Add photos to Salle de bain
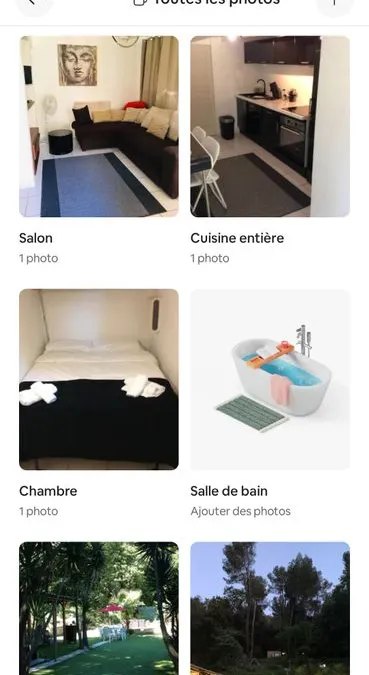Screen dimensions: 369x675 (270, 379)
